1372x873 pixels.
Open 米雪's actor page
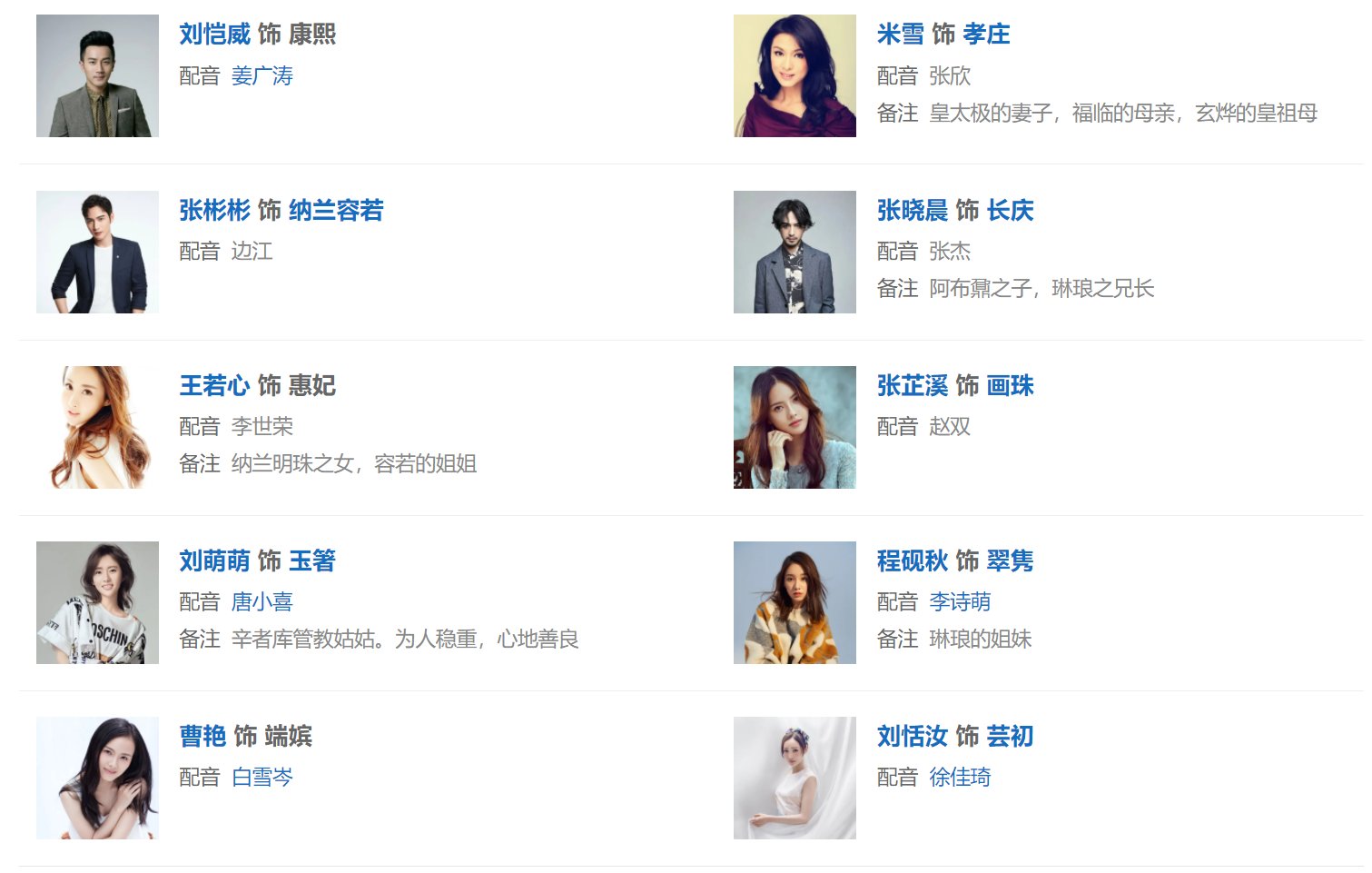tap(900, 35)
